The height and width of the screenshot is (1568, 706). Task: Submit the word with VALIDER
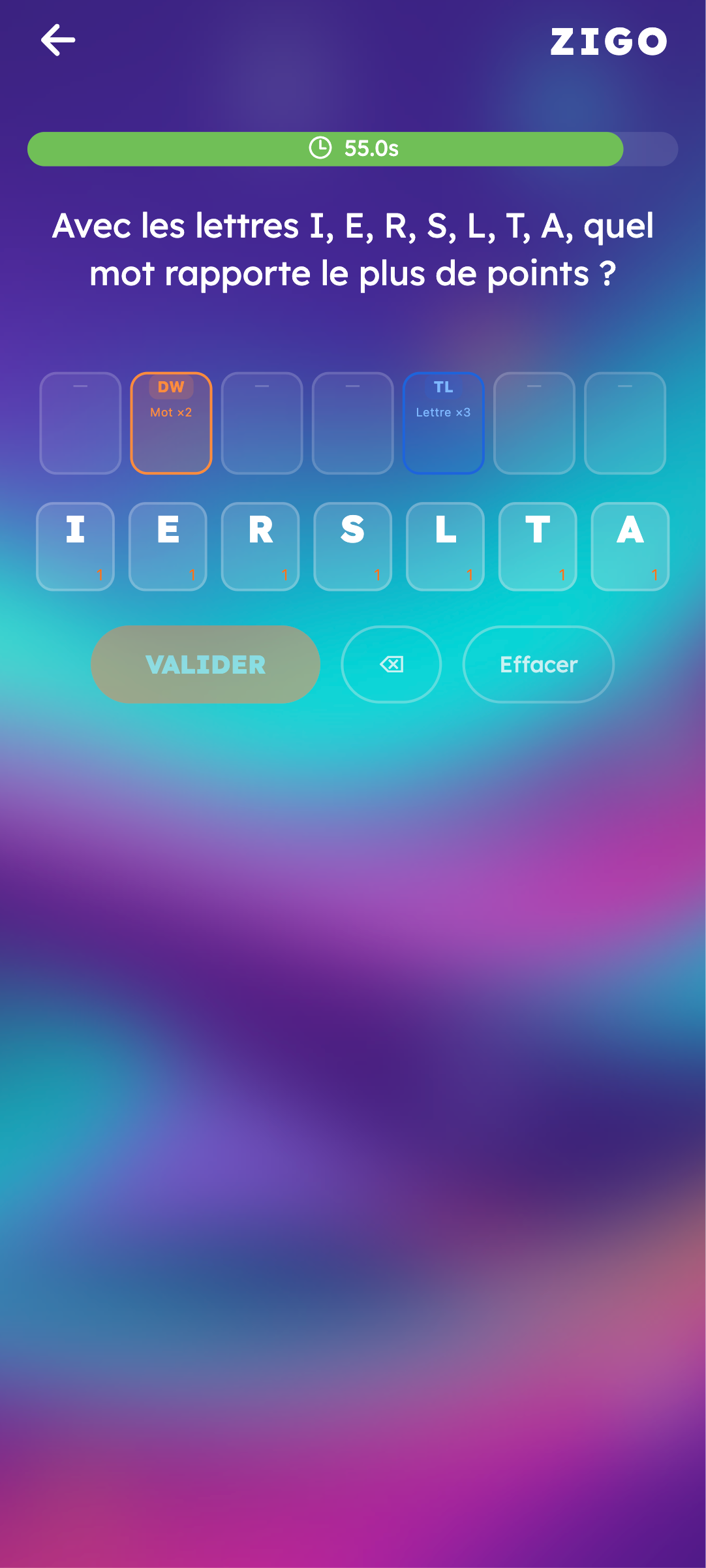(206, 665)
